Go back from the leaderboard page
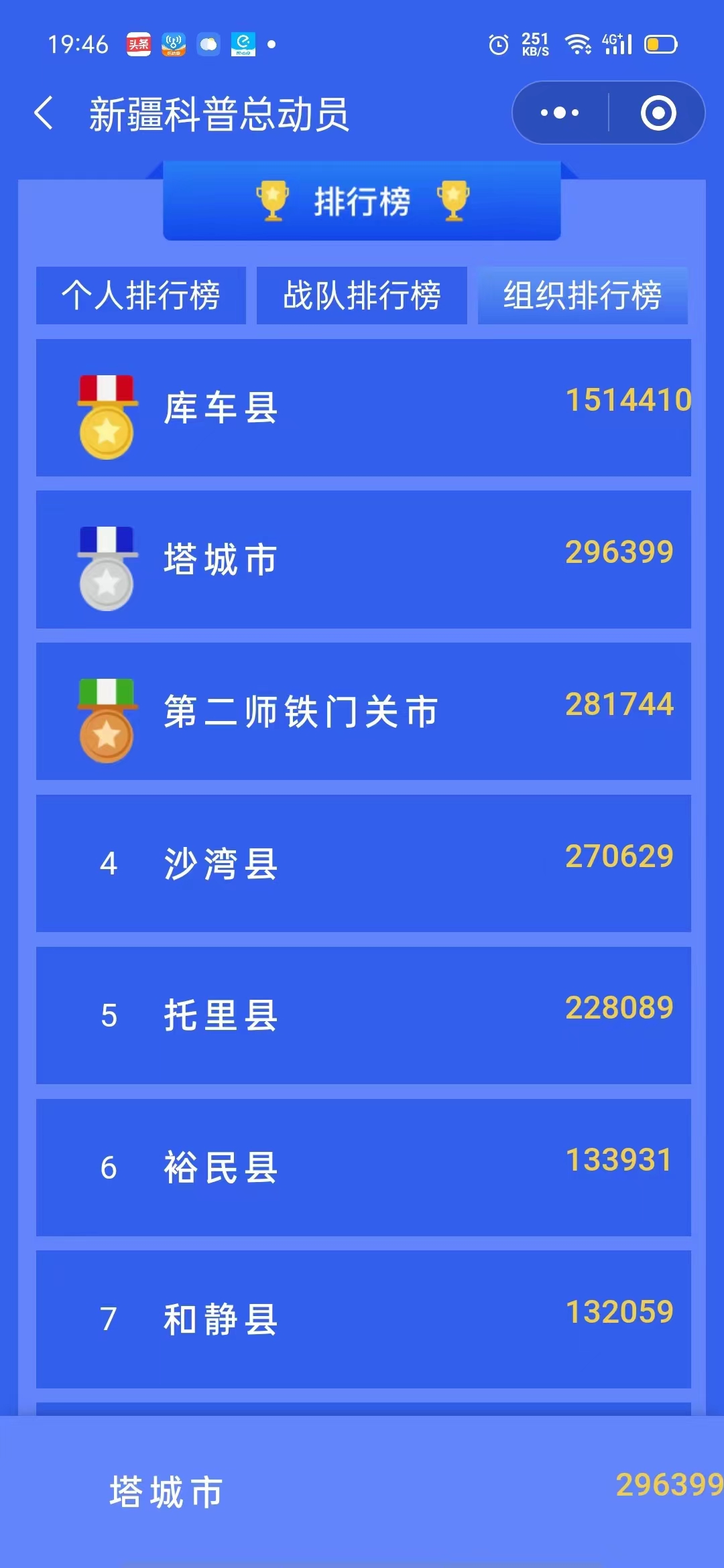The image size is (724, 1568). (x=44, y=113)
